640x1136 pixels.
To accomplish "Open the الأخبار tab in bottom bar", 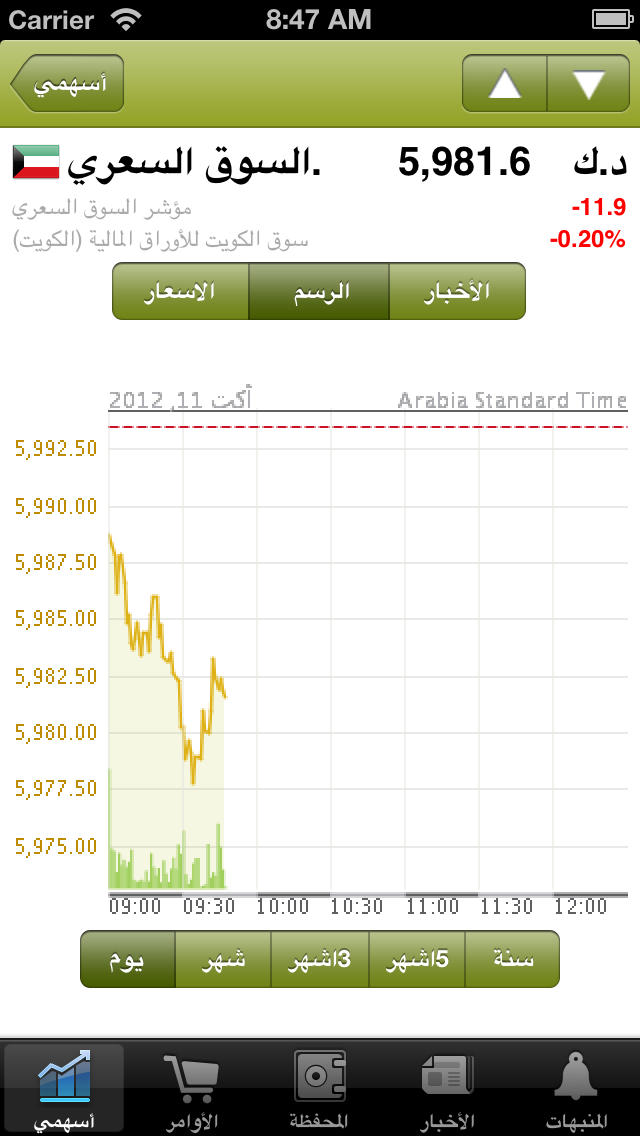I will [448, 1089].
